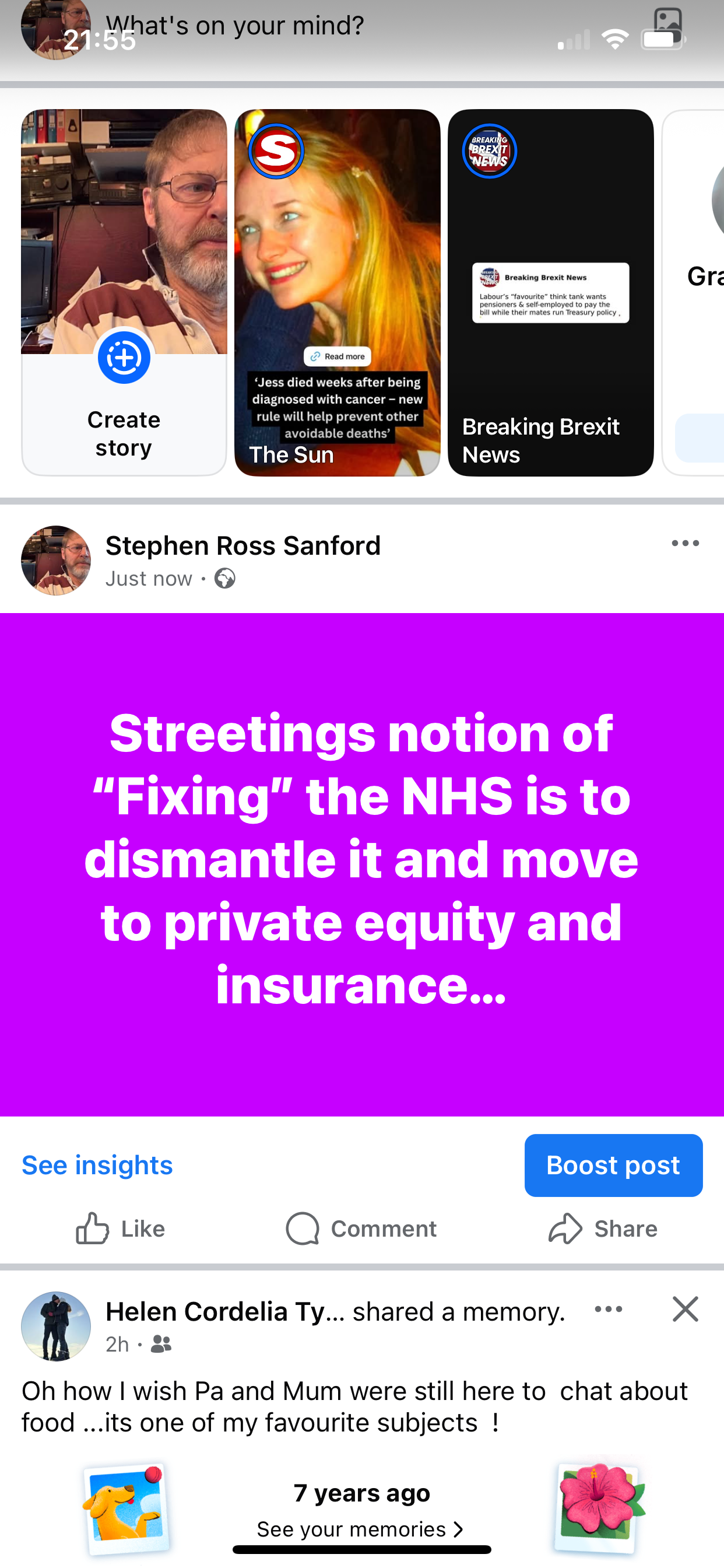This screenshot has width=724, height=1568.
Task: View The Sun story
Action: pos(337,292)
